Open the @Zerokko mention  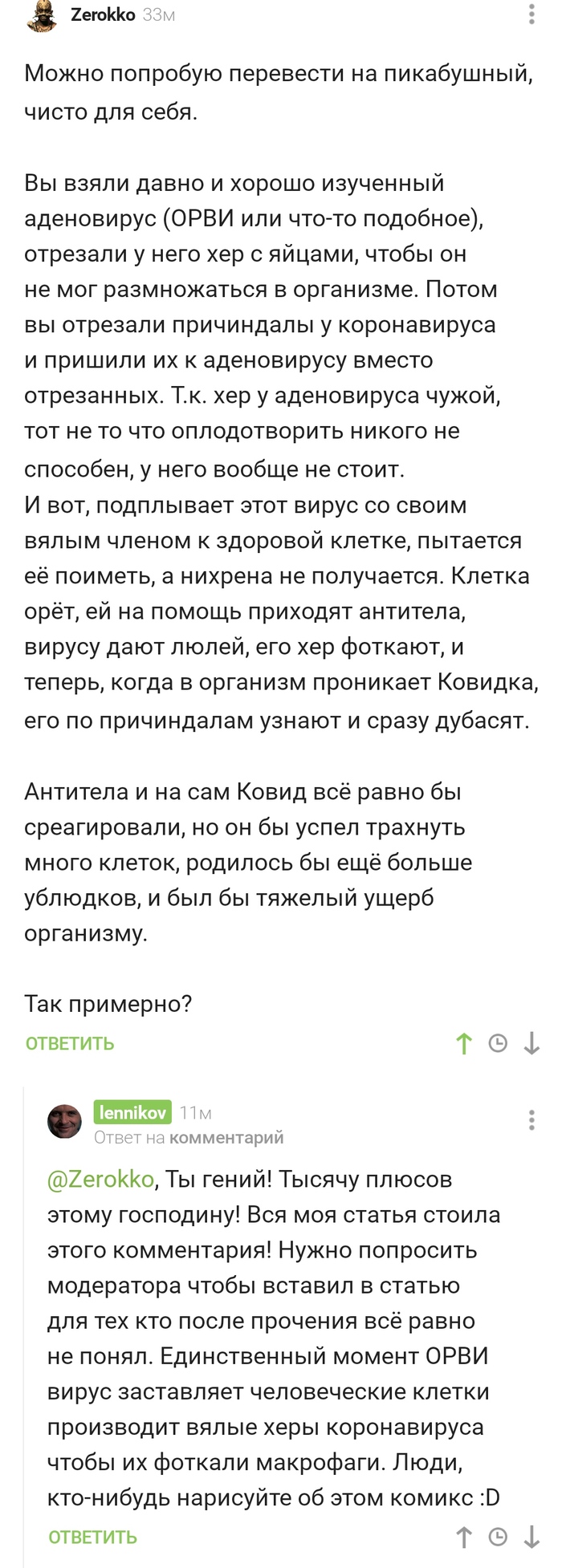point(100,1179)
